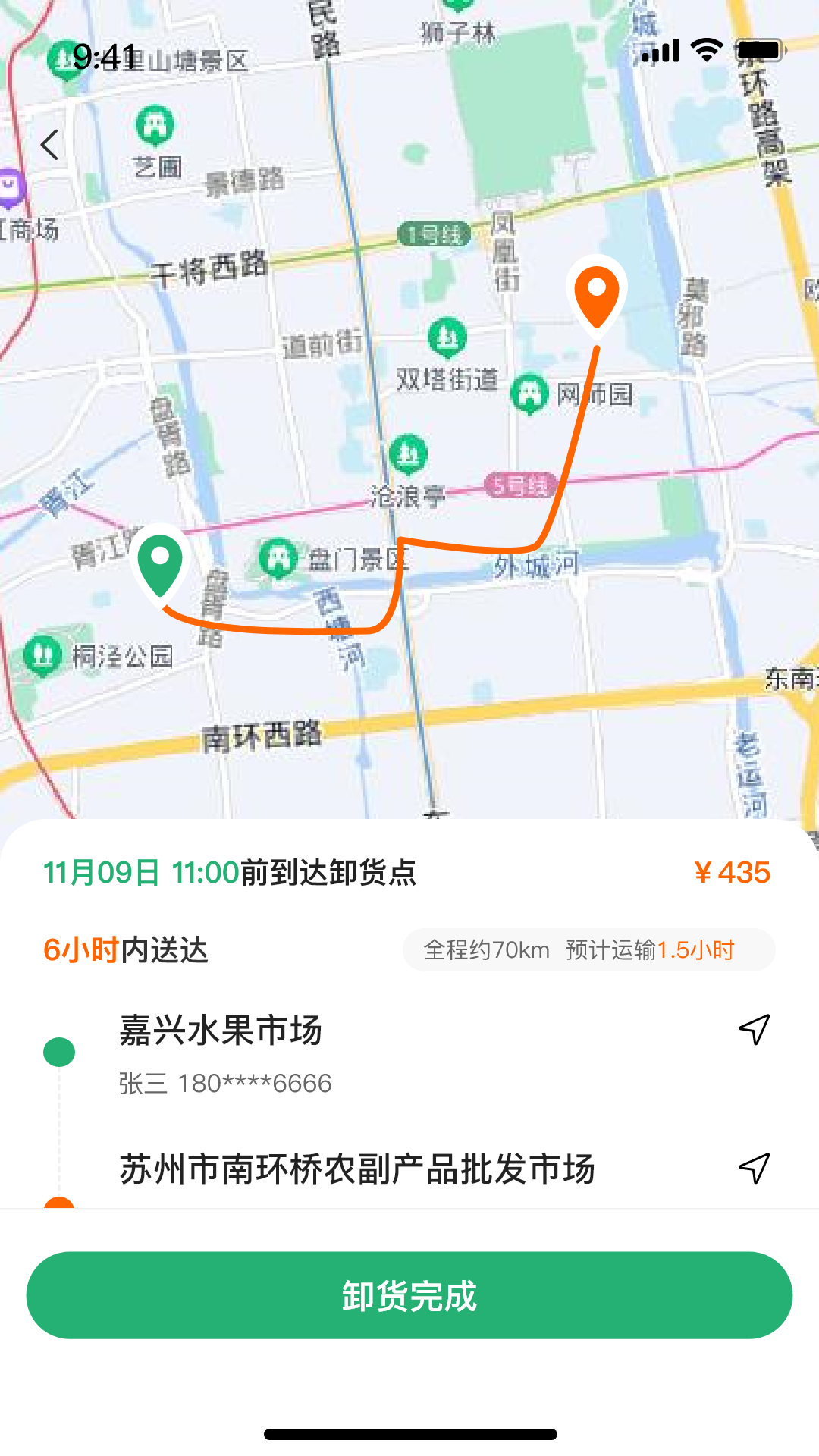Tap the 盘门景区 scenic area icon
The image size is (819, 1456).
pyautogui.click(x=278, y=559)
